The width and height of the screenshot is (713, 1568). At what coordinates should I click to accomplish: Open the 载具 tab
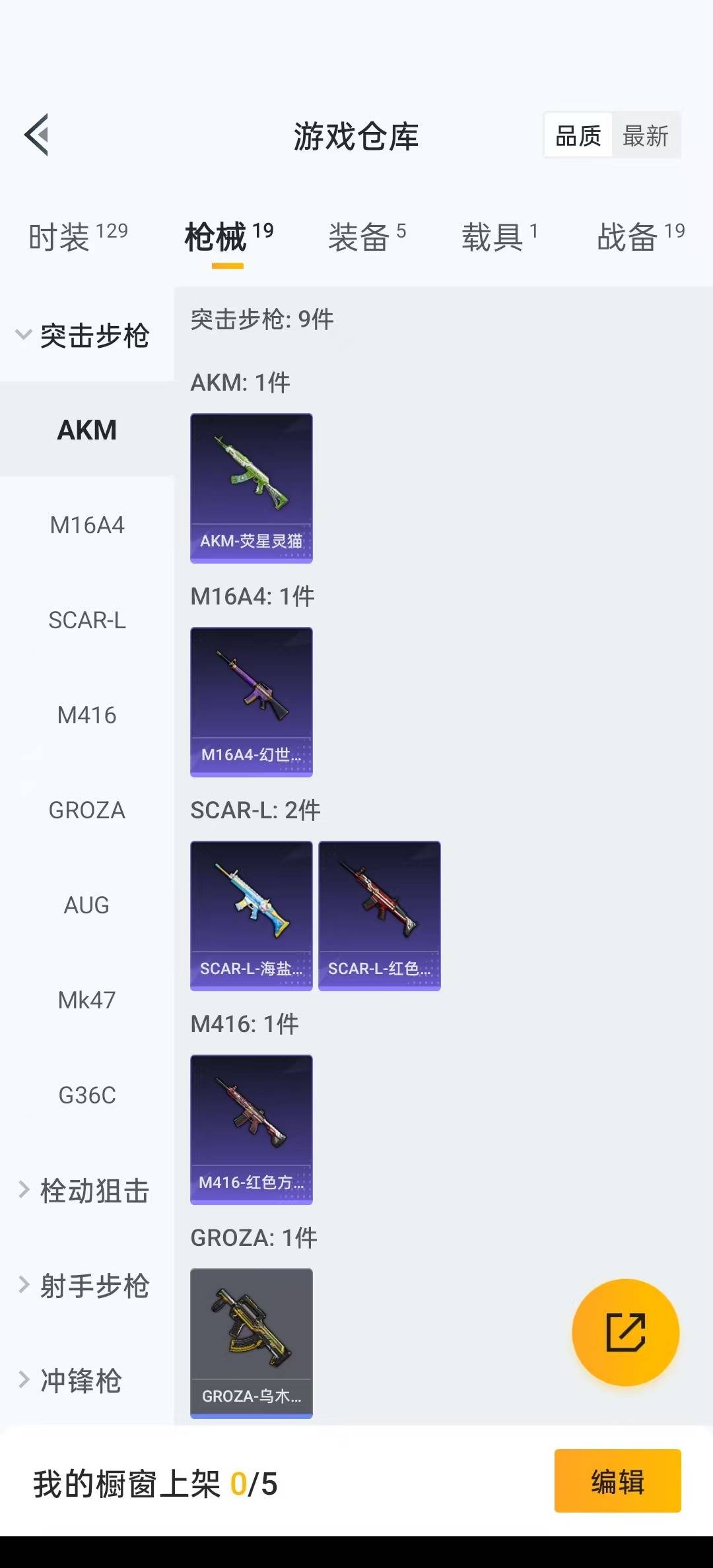(x=499, y=236)
